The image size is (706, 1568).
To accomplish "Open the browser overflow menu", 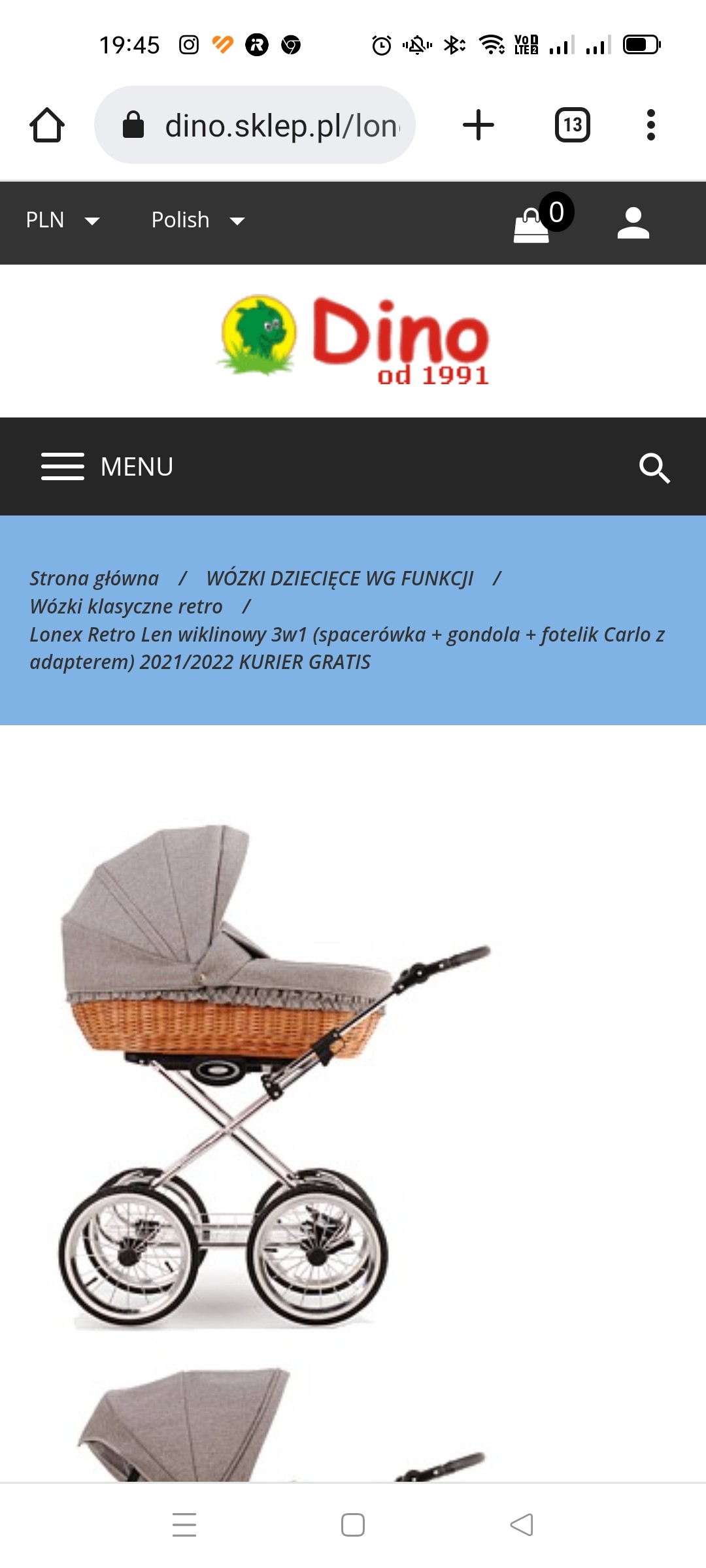I will pos(650,125).
